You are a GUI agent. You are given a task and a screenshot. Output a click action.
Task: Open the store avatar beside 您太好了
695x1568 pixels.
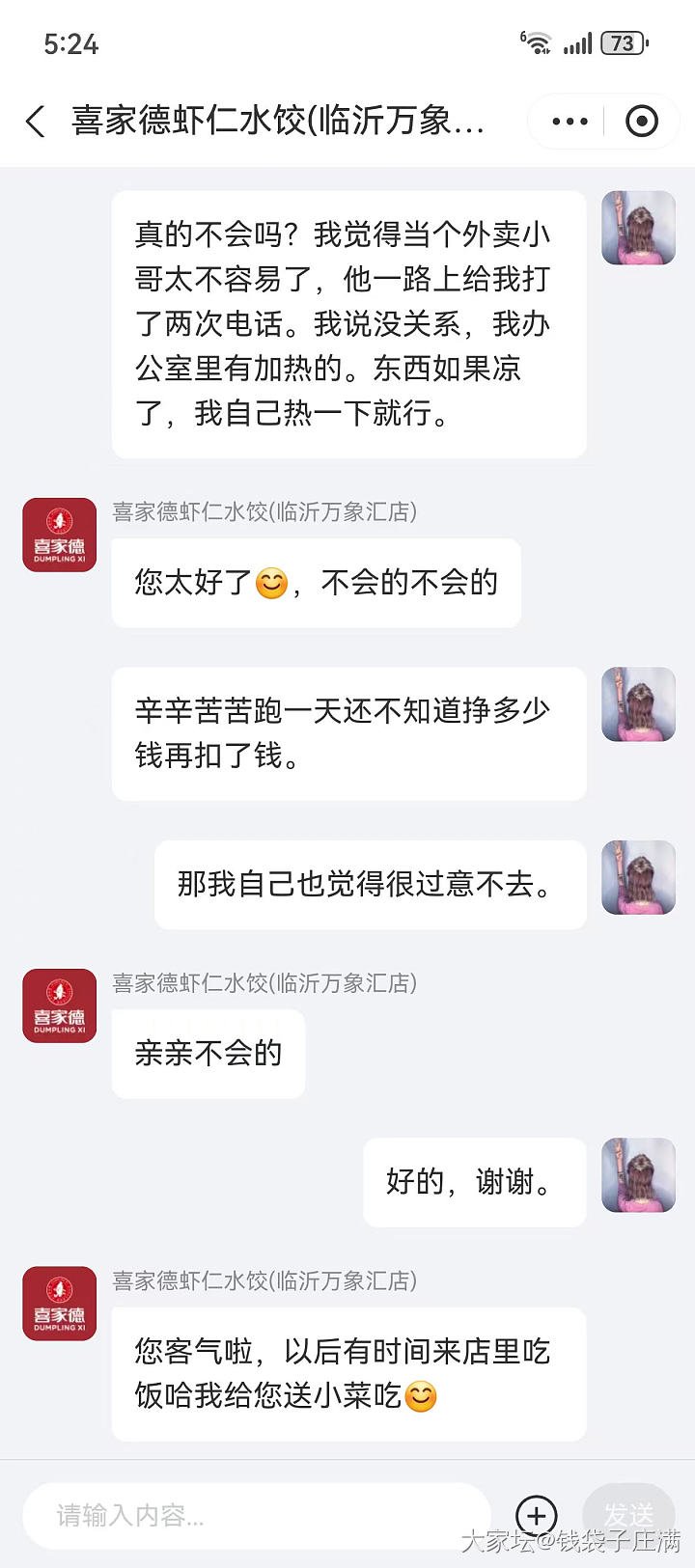(x=60, y=535)
